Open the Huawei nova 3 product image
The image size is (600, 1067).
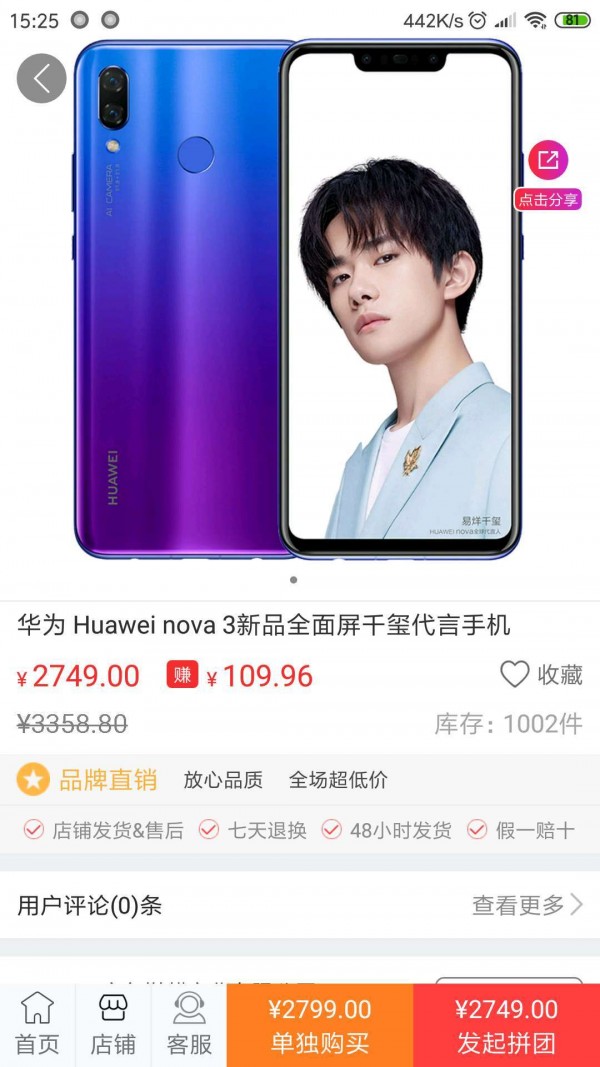(298, 300)
